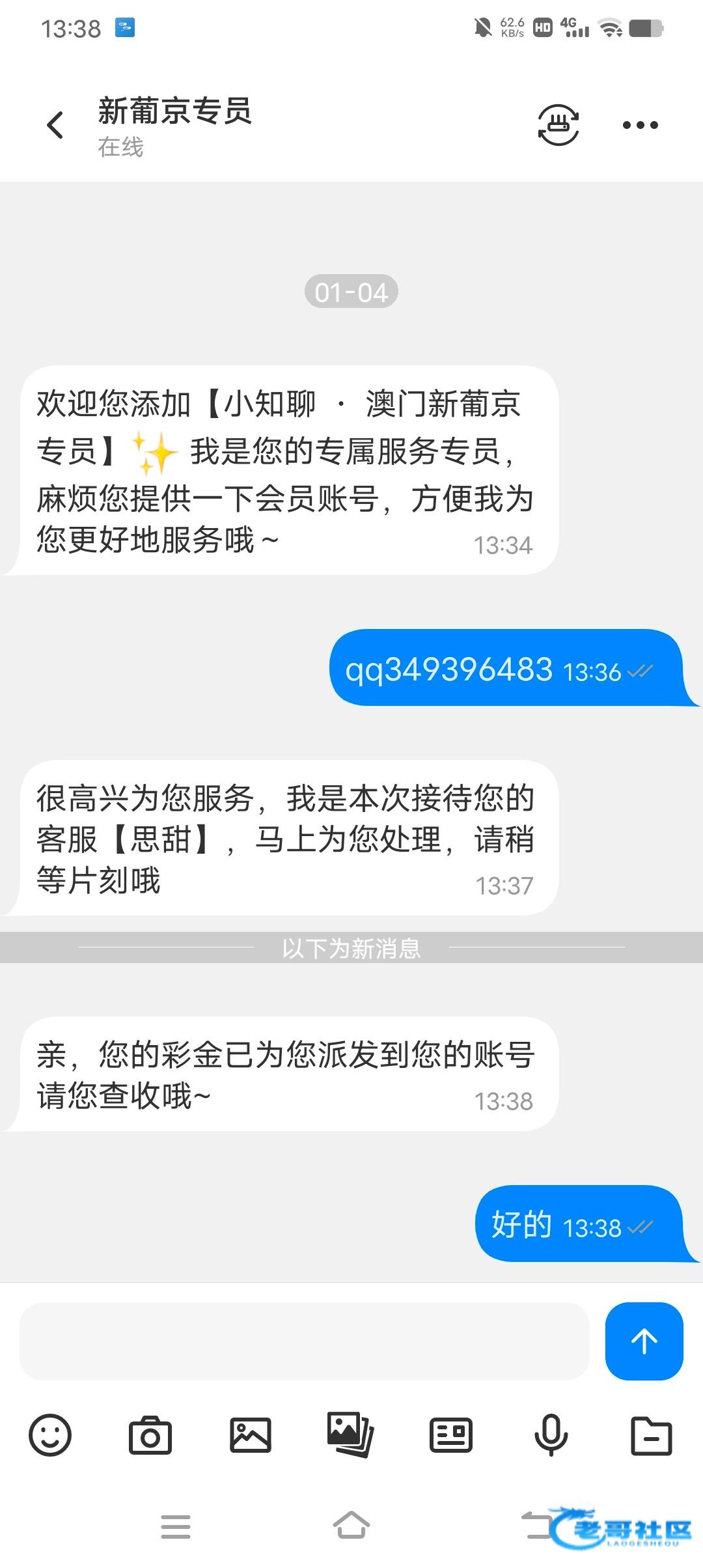Open the emoji picker

(50, 1435)
